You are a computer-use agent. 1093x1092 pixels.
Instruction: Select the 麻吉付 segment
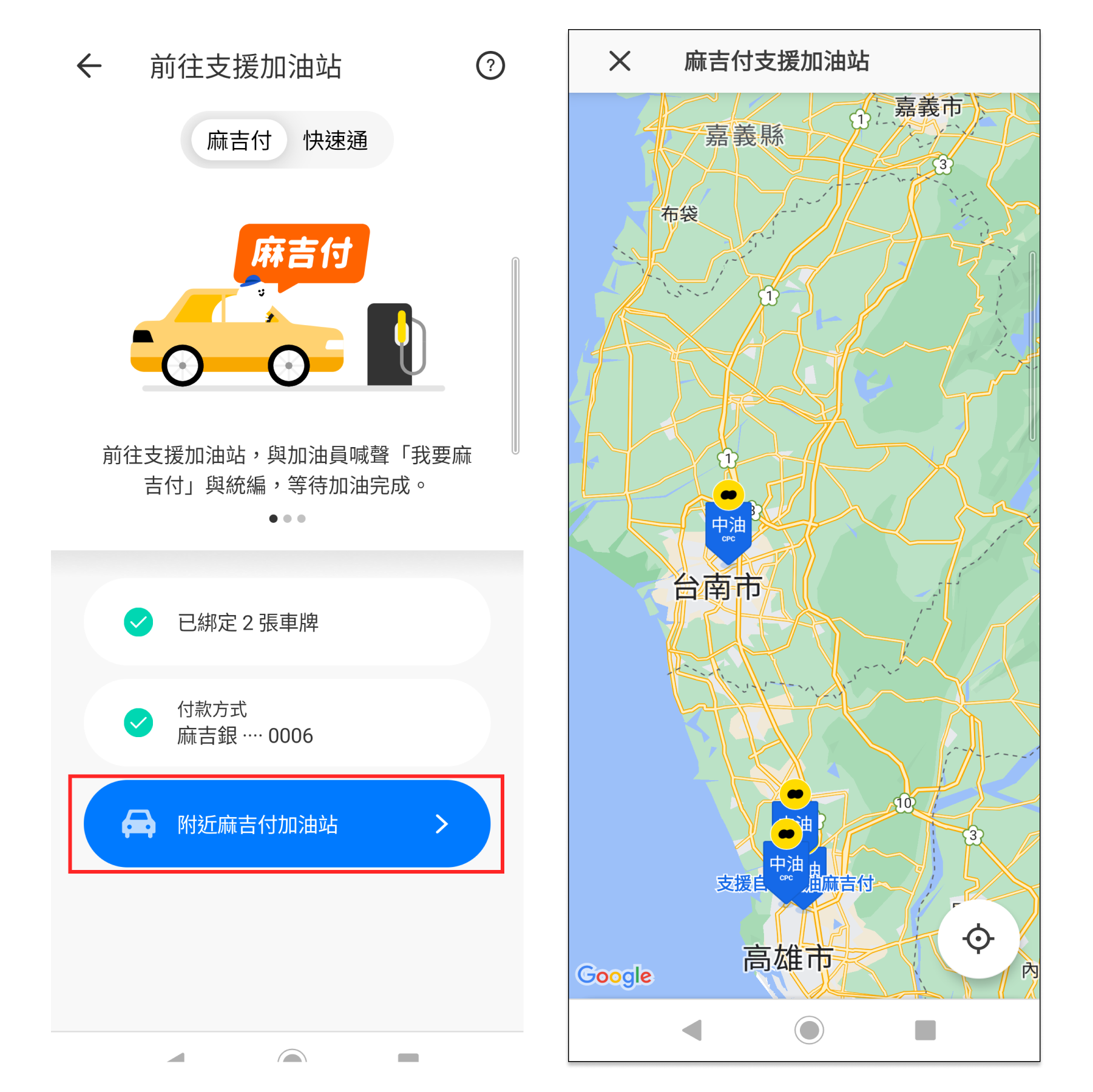(239, 141)
